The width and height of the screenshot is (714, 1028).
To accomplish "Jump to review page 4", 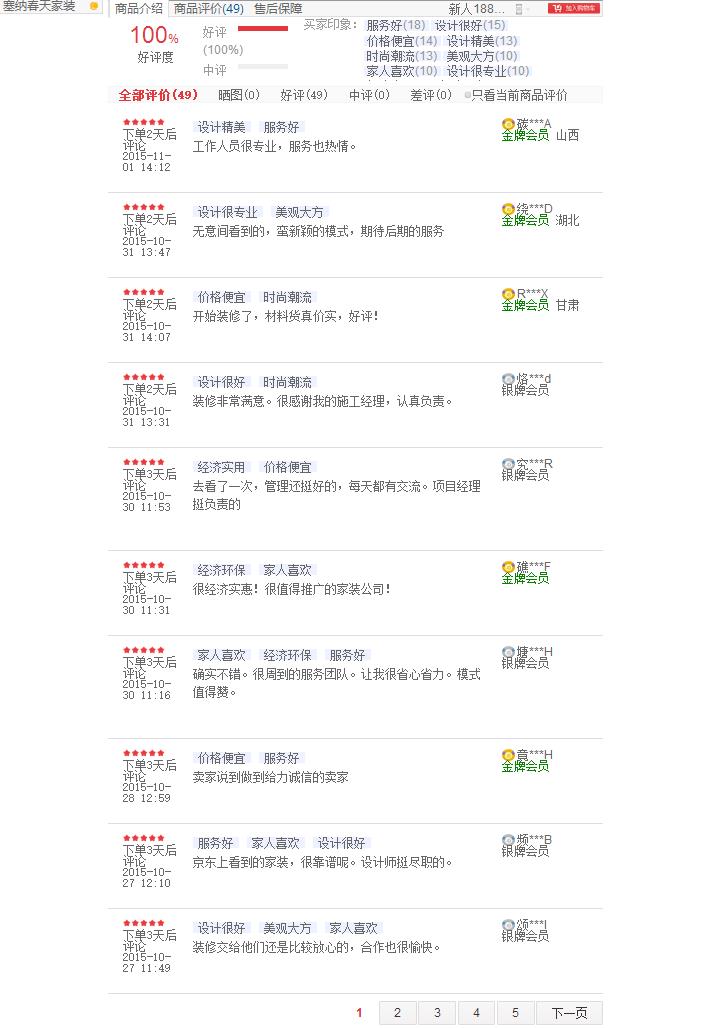I will (476, 1013).
